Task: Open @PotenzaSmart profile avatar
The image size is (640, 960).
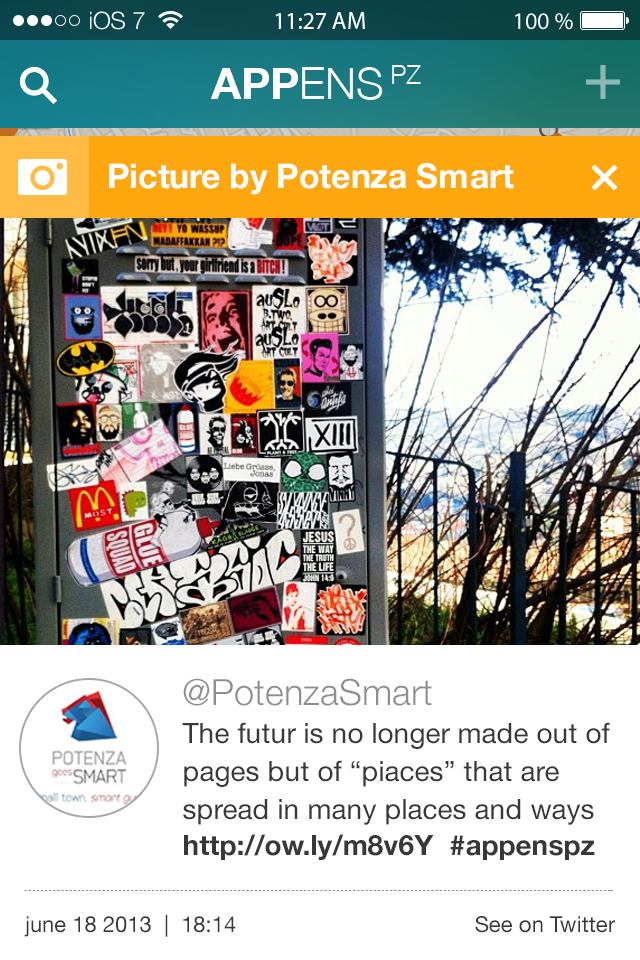Action: 89,747
